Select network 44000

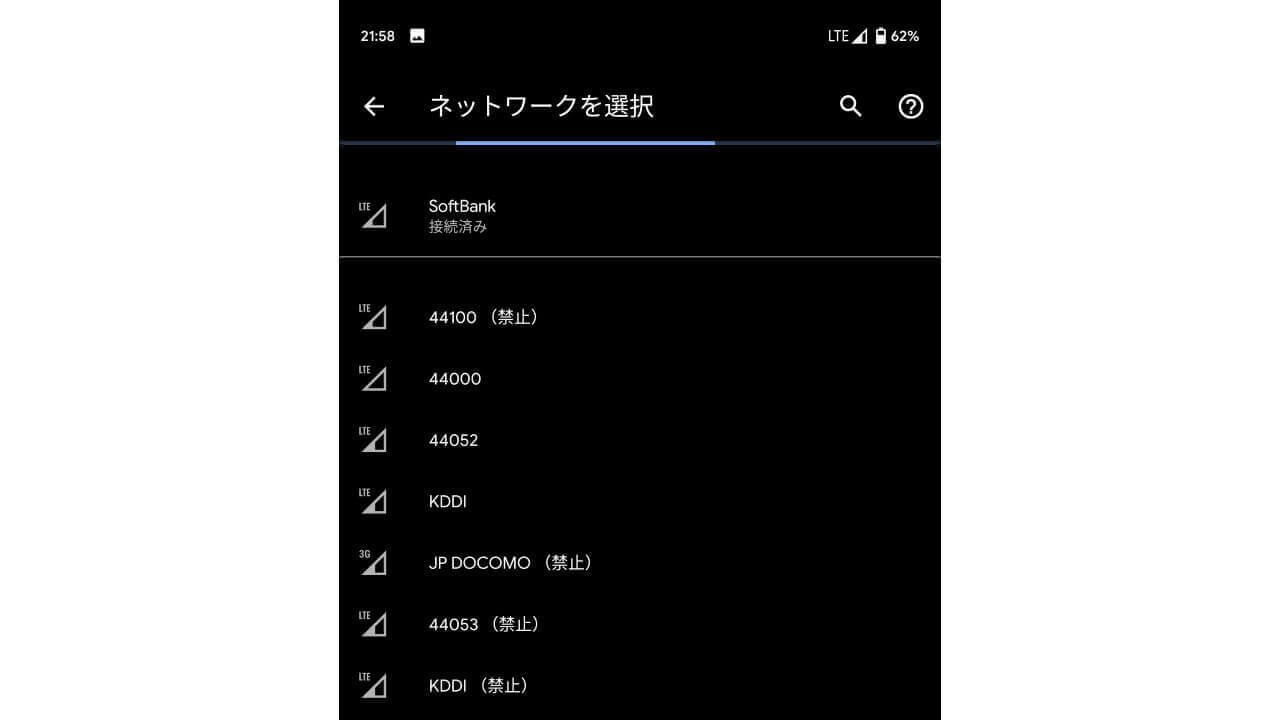[x=455, y=379]
